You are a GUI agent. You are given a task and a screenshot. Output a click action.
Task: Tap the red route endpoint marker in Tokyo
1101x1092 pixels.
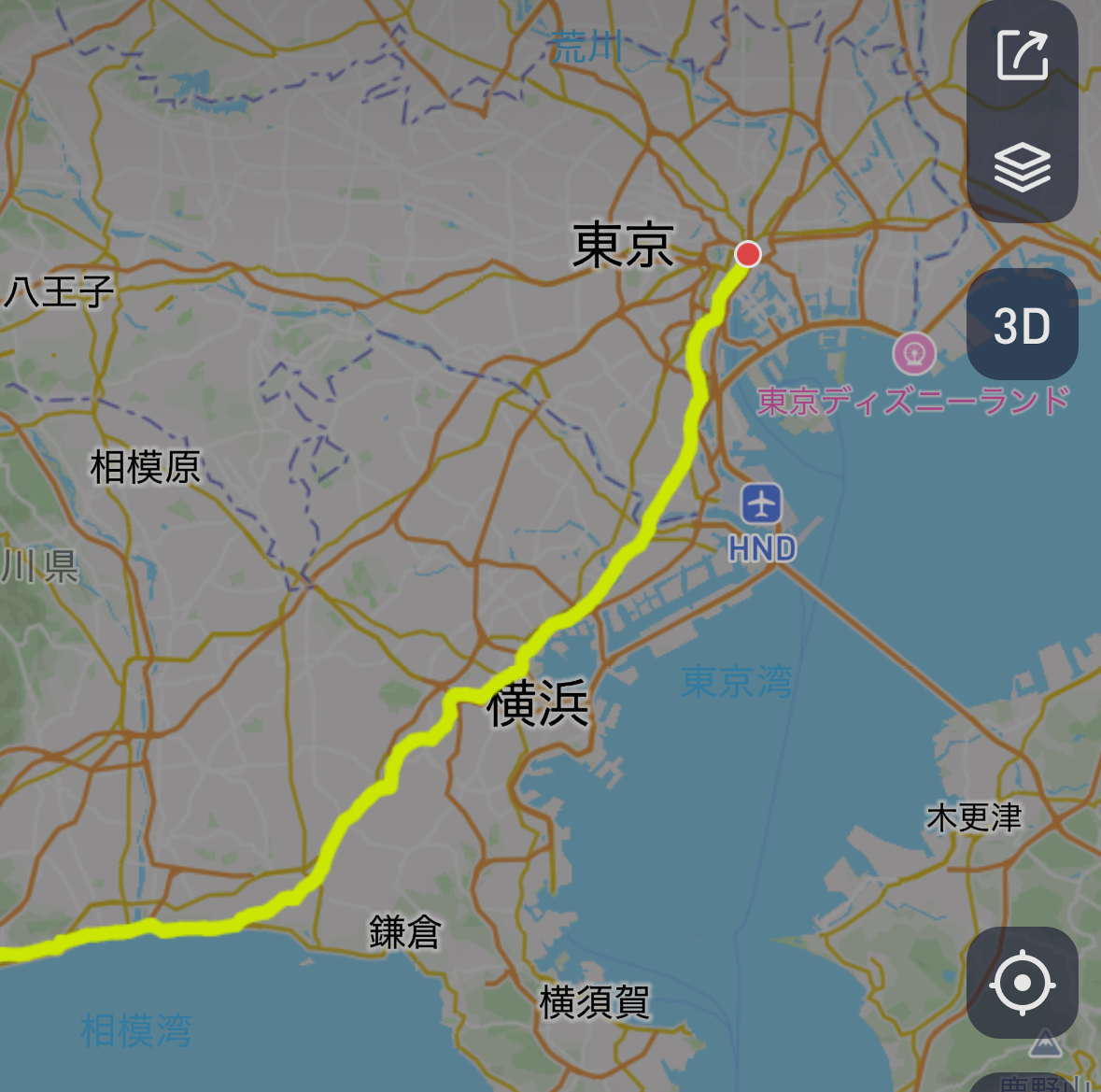(748, 254)
